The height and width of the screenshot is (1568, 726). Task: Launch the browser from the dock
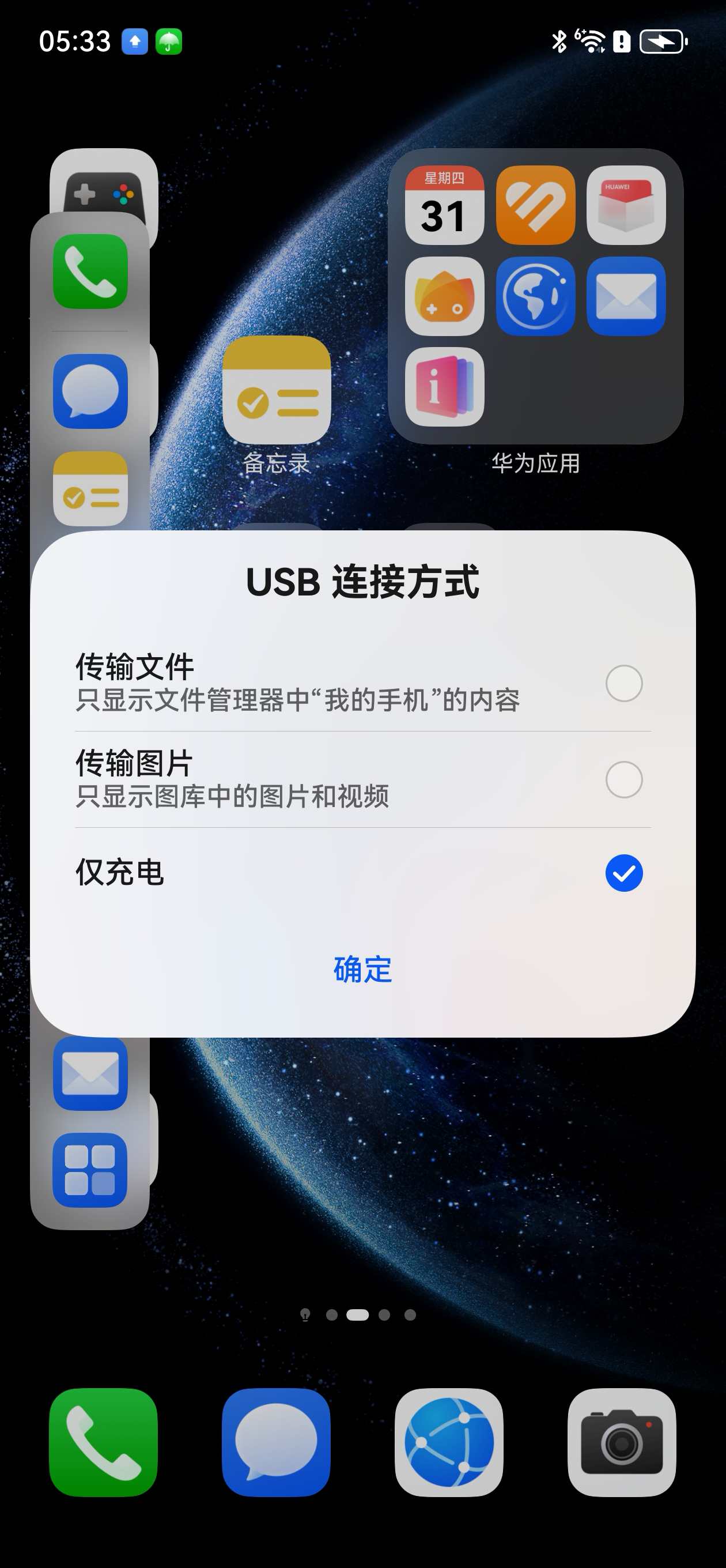tap(448, 1441)
